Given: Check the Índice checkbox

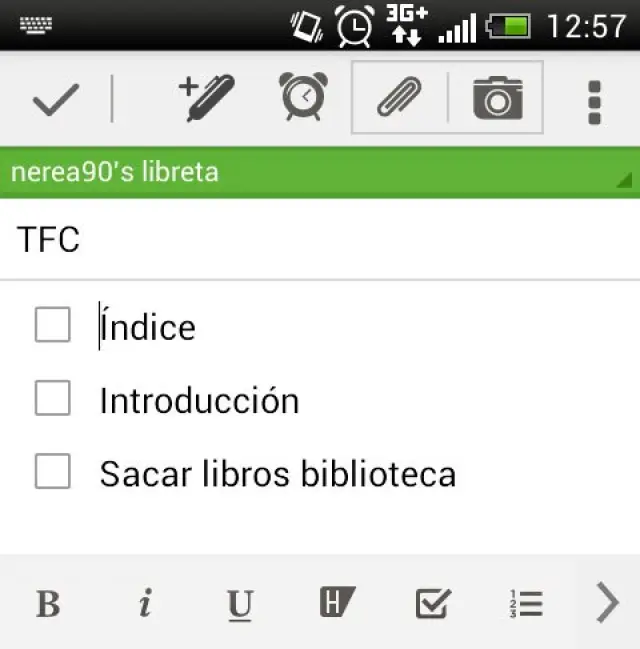Looking at the screenshot, I should pos(53,325).
